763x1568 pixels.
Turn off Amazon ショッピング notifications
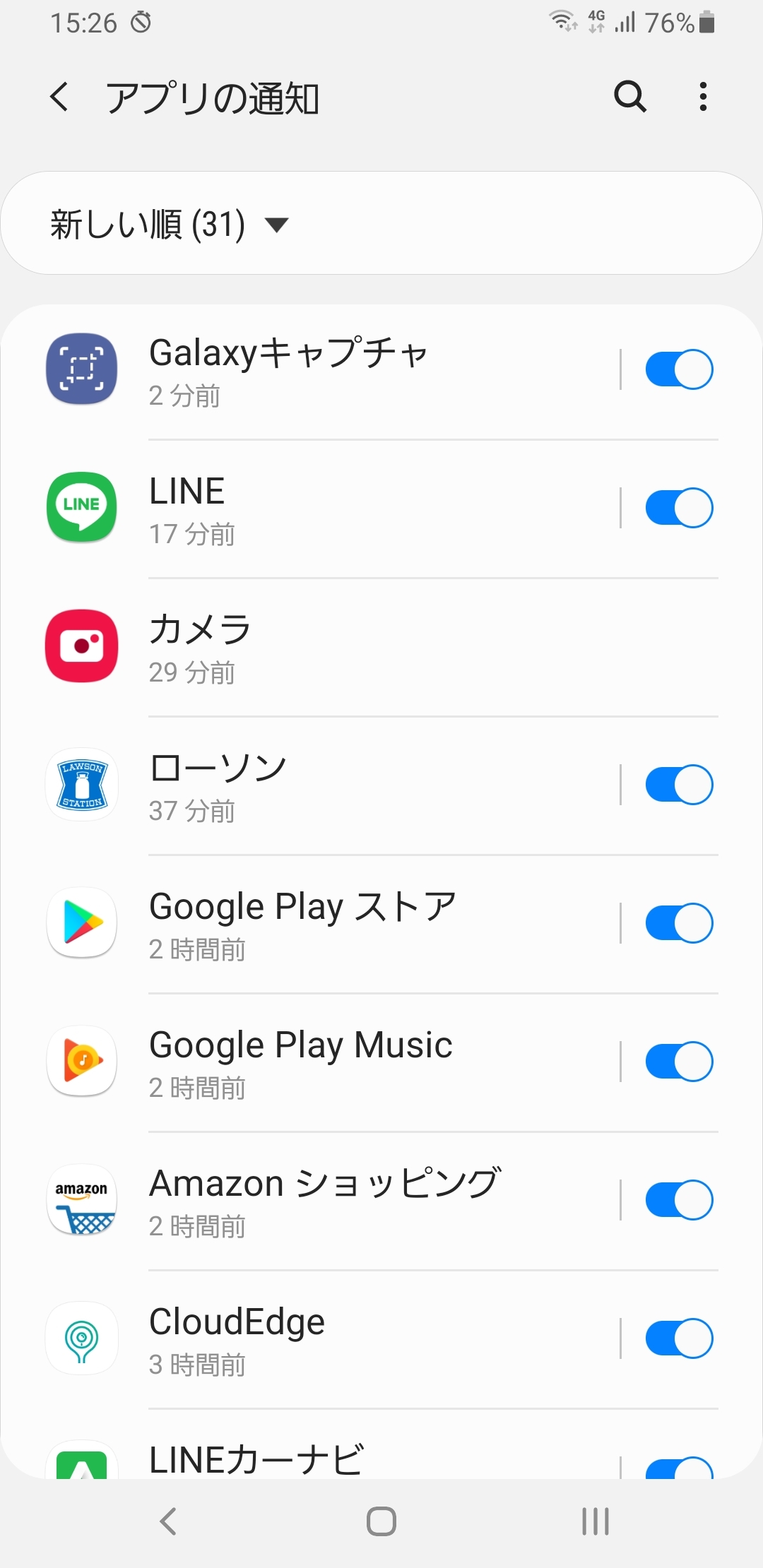point(678,1200)
